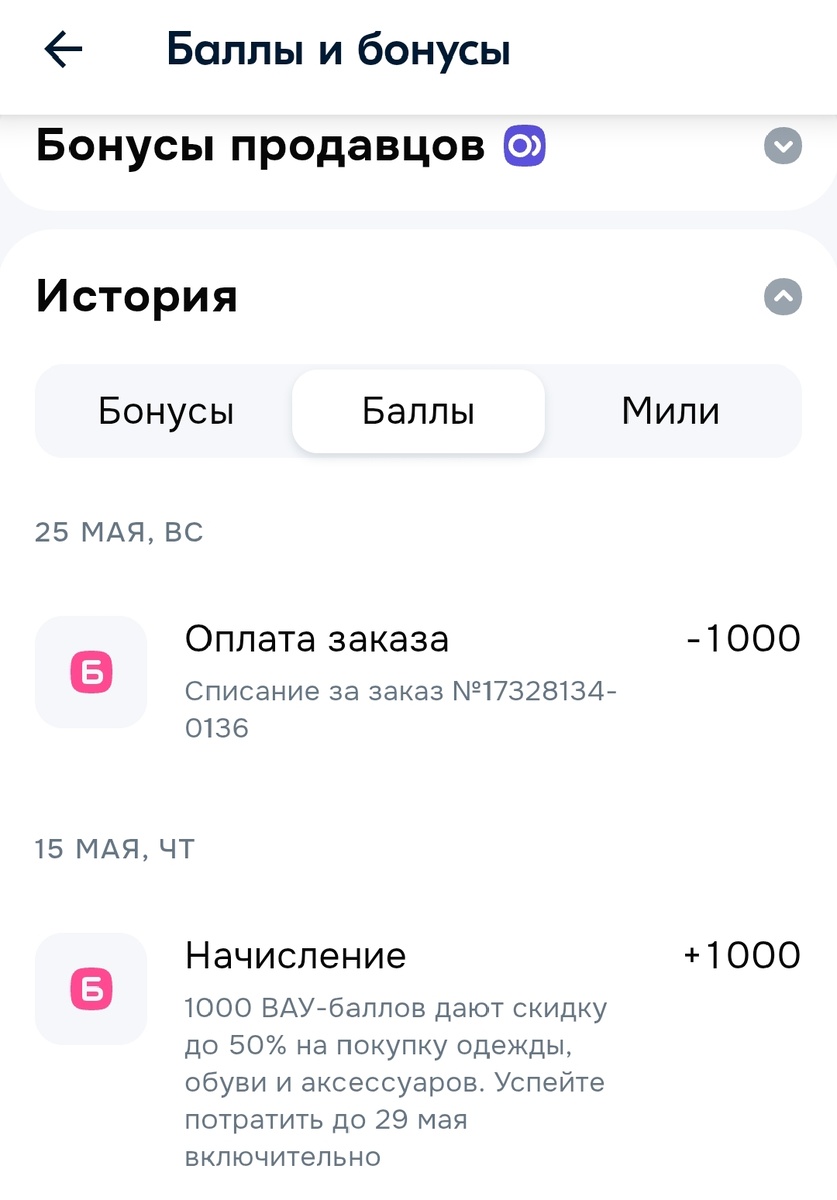Click the Оплата заказа transaction icon square
837x1200 pixels.
point(90,672)
